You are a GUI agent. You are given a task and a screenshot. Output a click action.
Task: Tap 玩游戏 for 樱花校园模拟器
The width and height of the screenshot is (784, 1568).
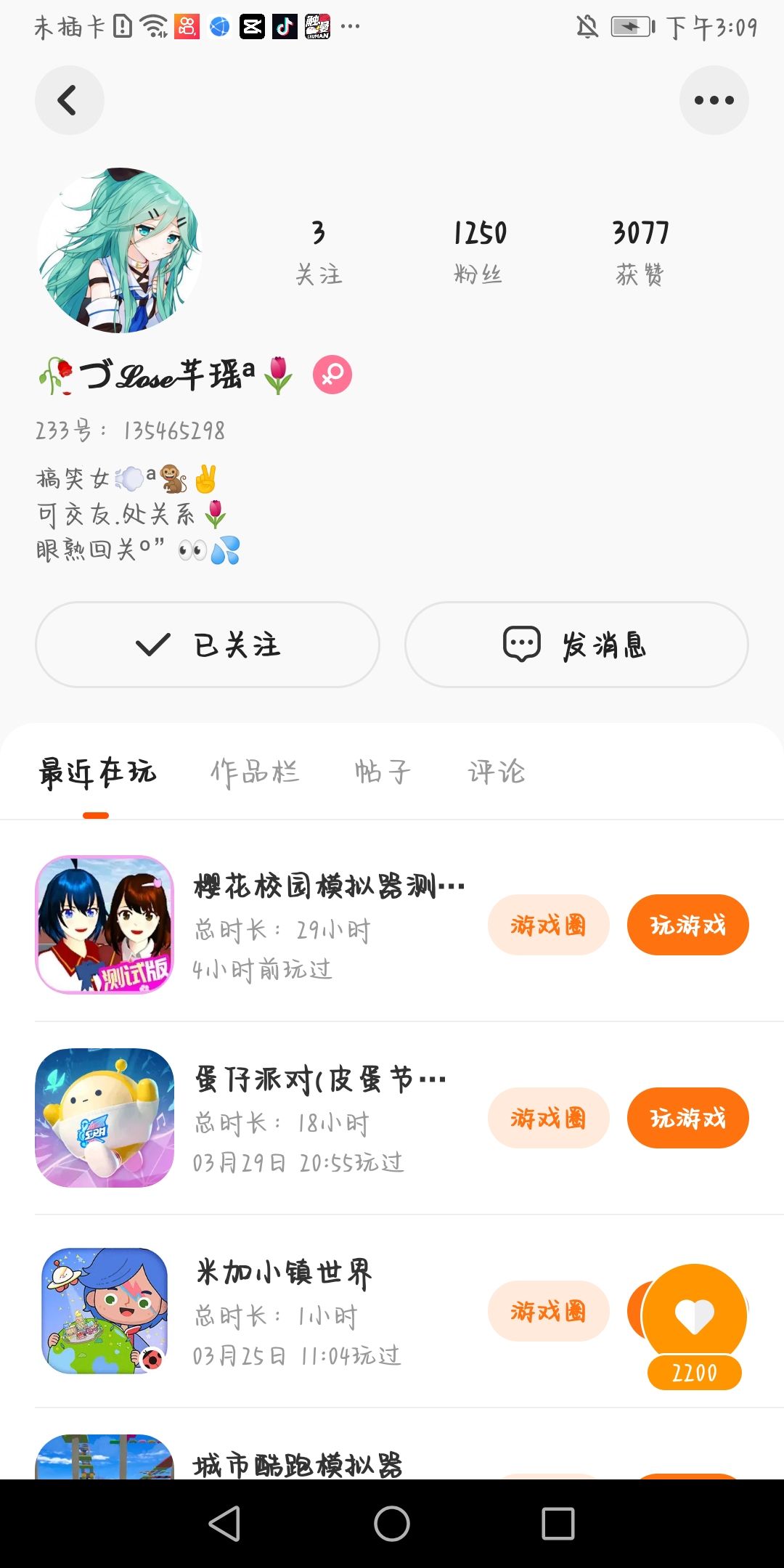687,925
